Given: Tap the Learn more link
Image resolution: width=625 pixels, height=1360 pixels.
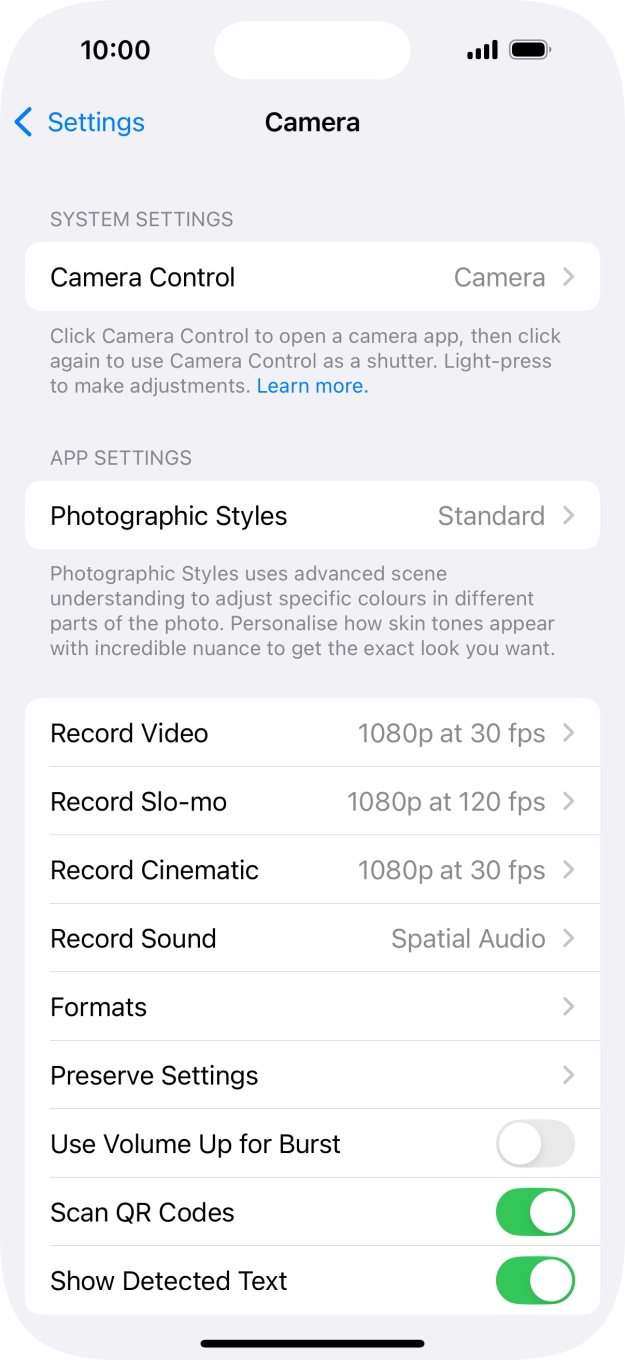Looking at the screenshot, I should coord(312,386).
